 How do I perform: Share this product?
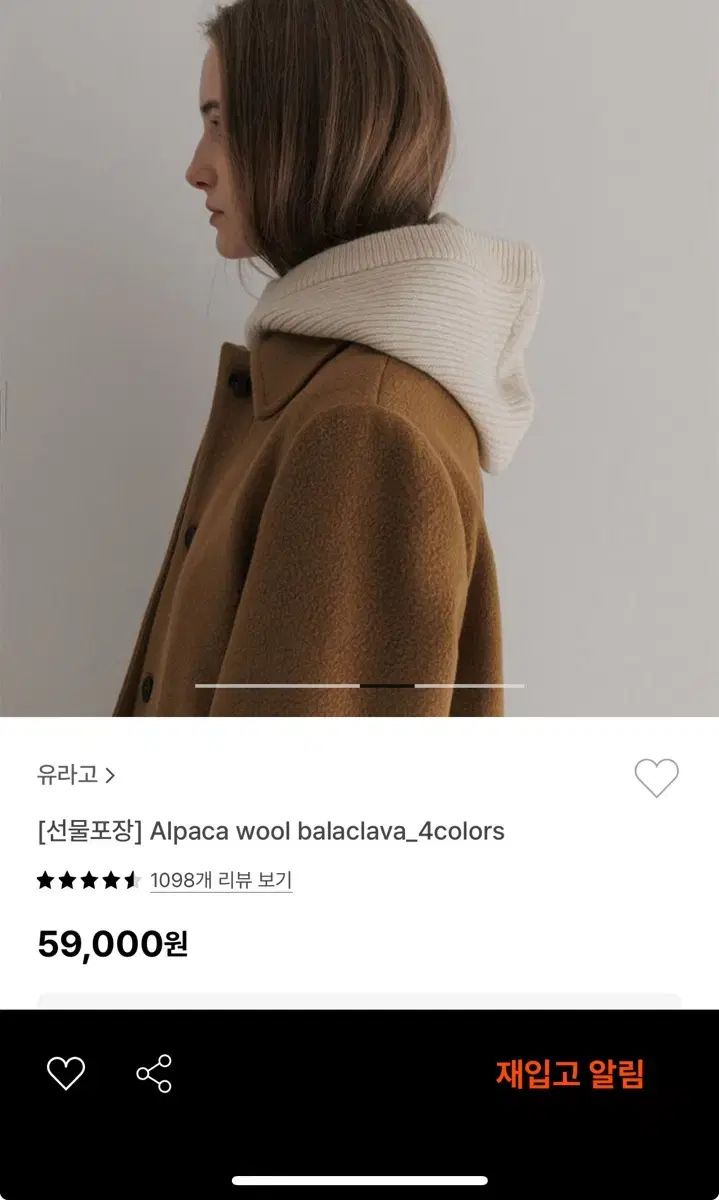pyautogui.click(x=154, y=1073)
